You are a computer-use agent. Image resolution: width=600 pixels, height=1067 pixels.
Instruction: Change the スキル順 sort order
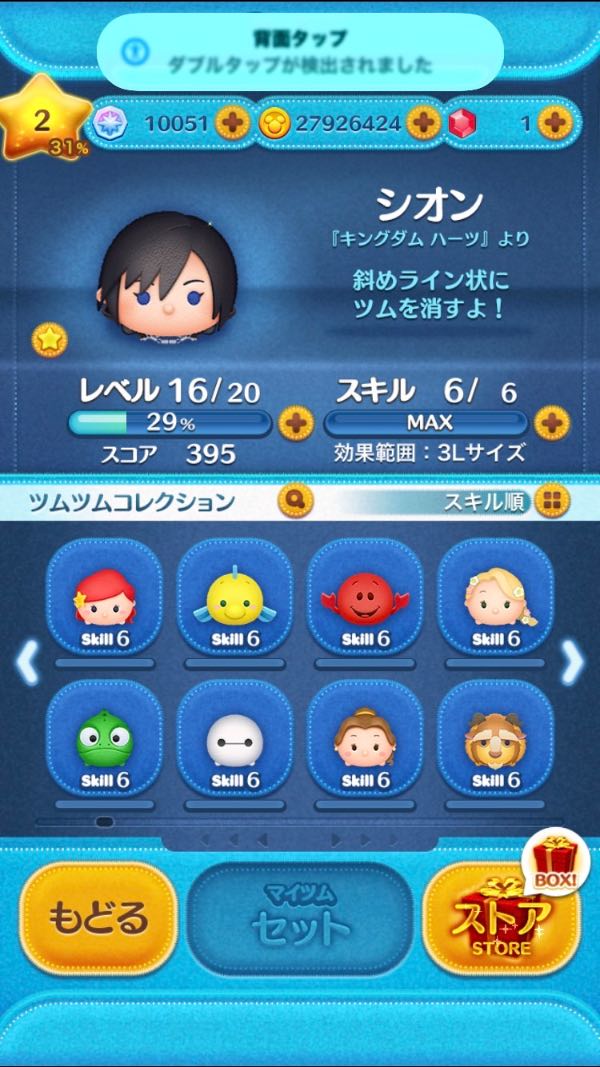[x=551, y=499]
